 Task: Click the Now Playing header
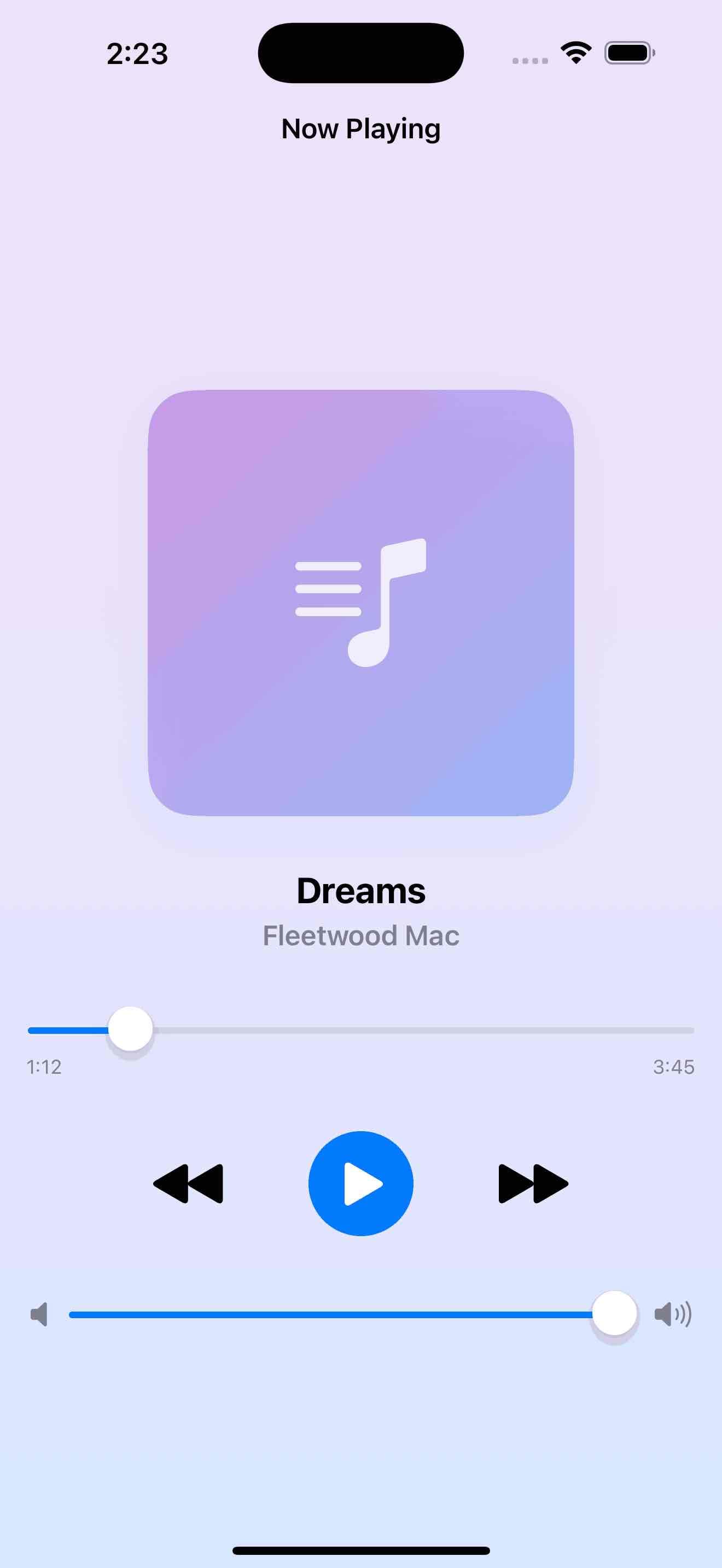[x=360, y=128]
